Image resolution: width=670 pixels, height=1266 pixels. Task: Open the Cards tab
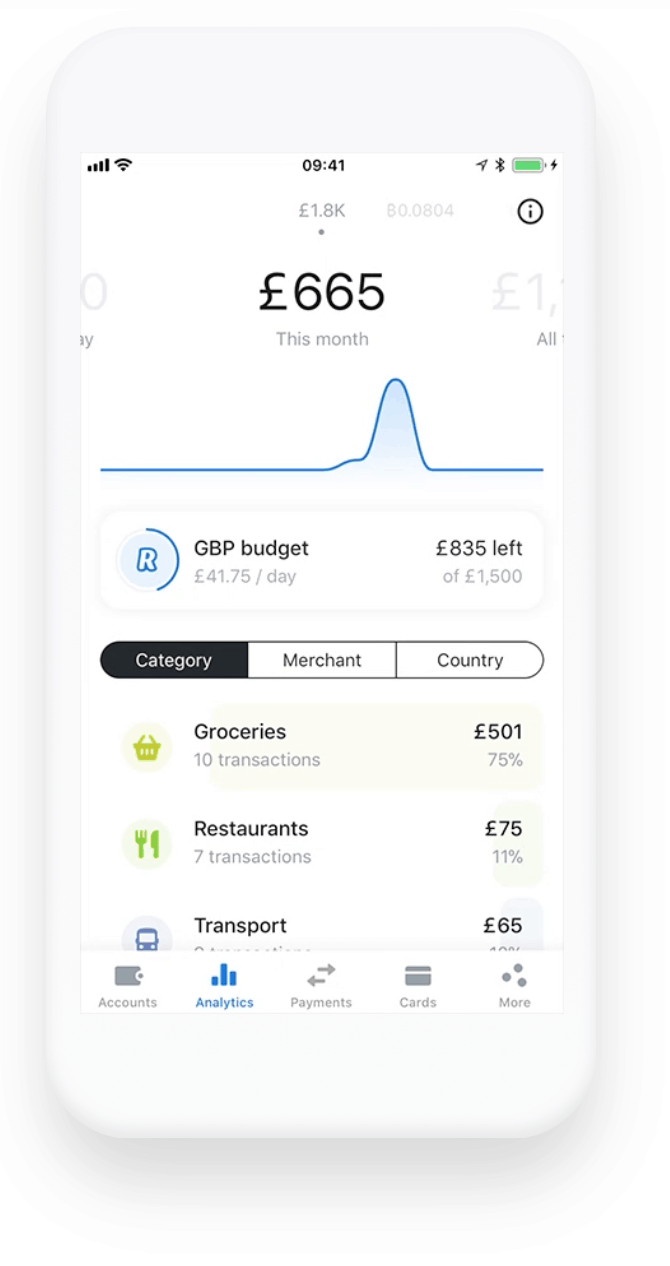coord(418,986)
